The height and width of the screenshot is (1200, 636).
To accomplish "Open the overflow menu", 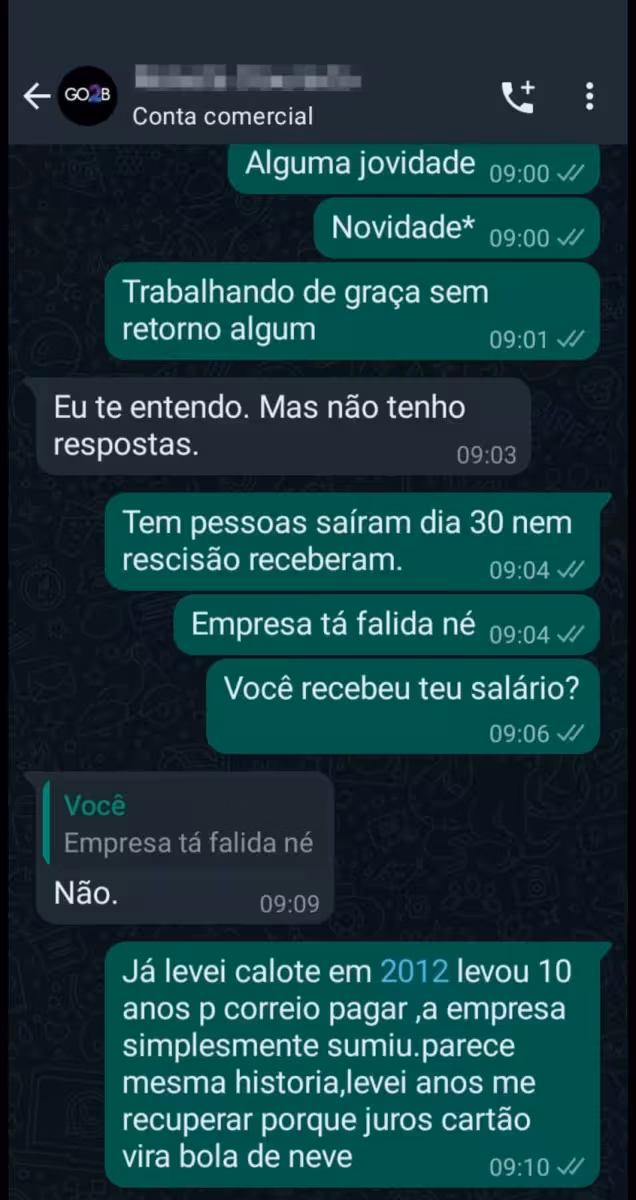I will (x=590, y=96).
